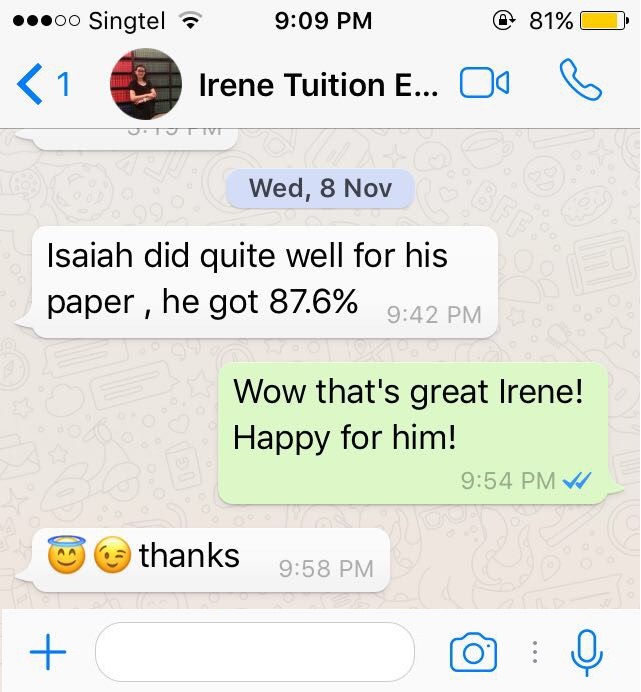Go back to the chats list
This screenshot has width=641, height=692.
(x=40, y=85)
